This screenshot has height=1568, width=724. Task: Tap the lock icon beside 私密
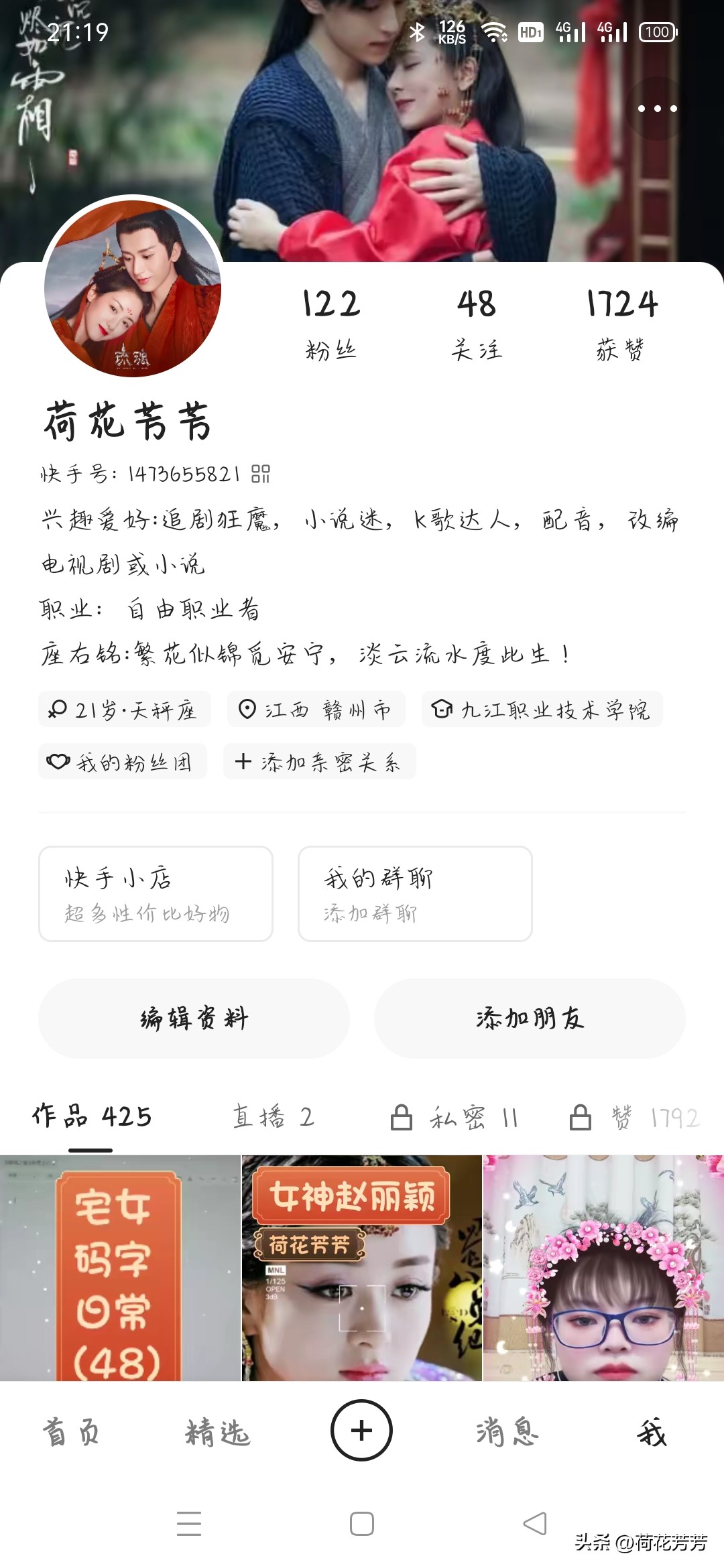402,1116
